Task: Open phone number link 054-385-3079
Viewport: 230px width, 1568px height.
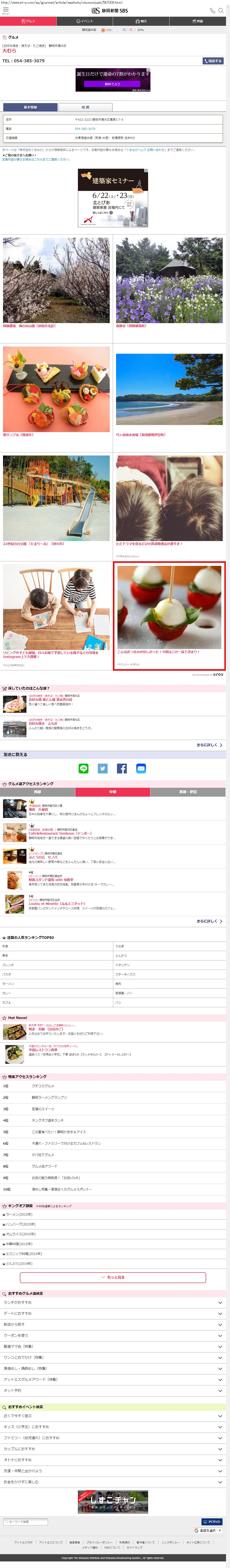Action: click(x=85, y=129)
